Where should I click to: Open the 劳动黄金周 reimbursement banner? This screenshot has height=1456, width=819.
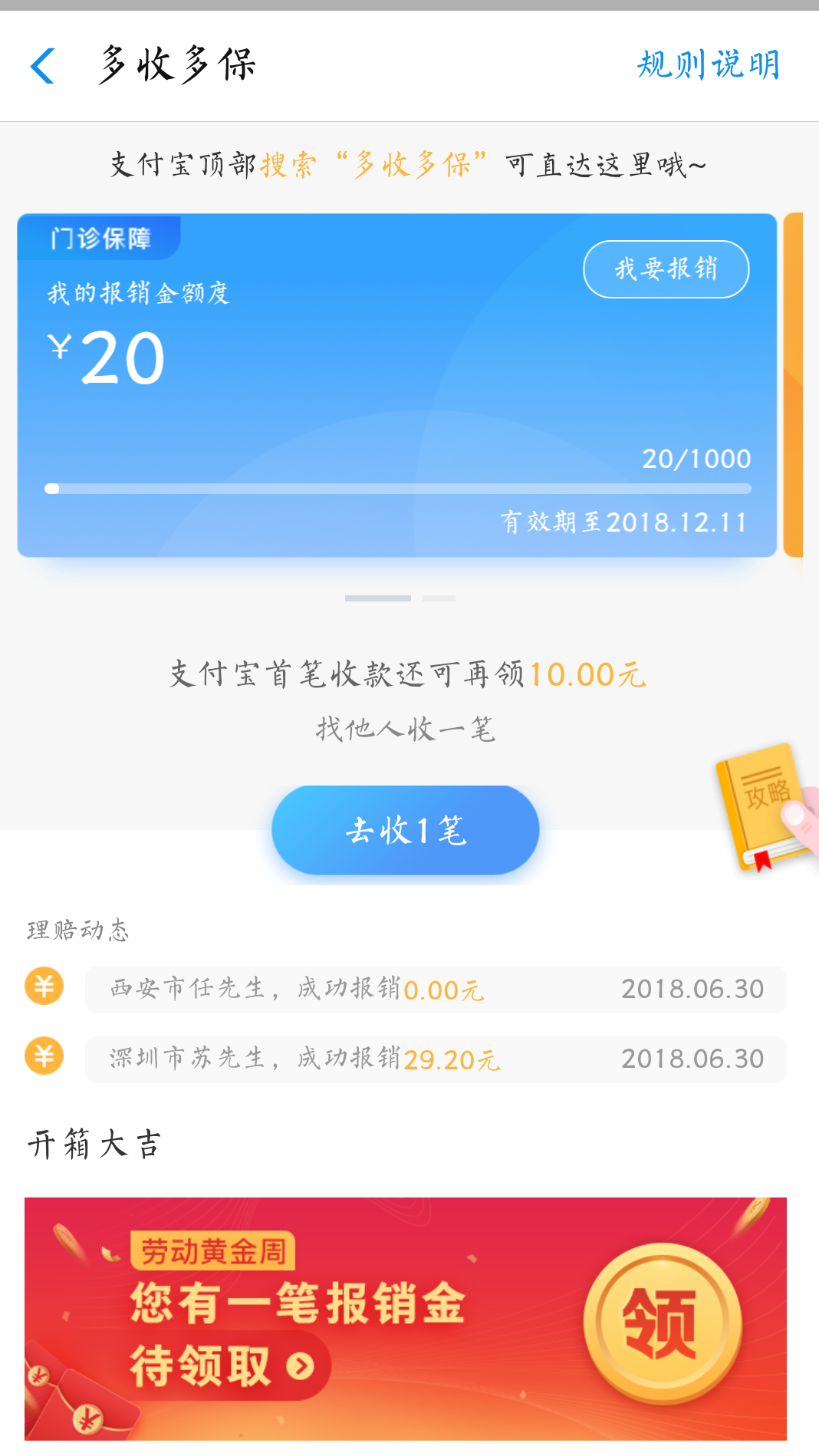pyautogui.click(x=406, y=1318)
